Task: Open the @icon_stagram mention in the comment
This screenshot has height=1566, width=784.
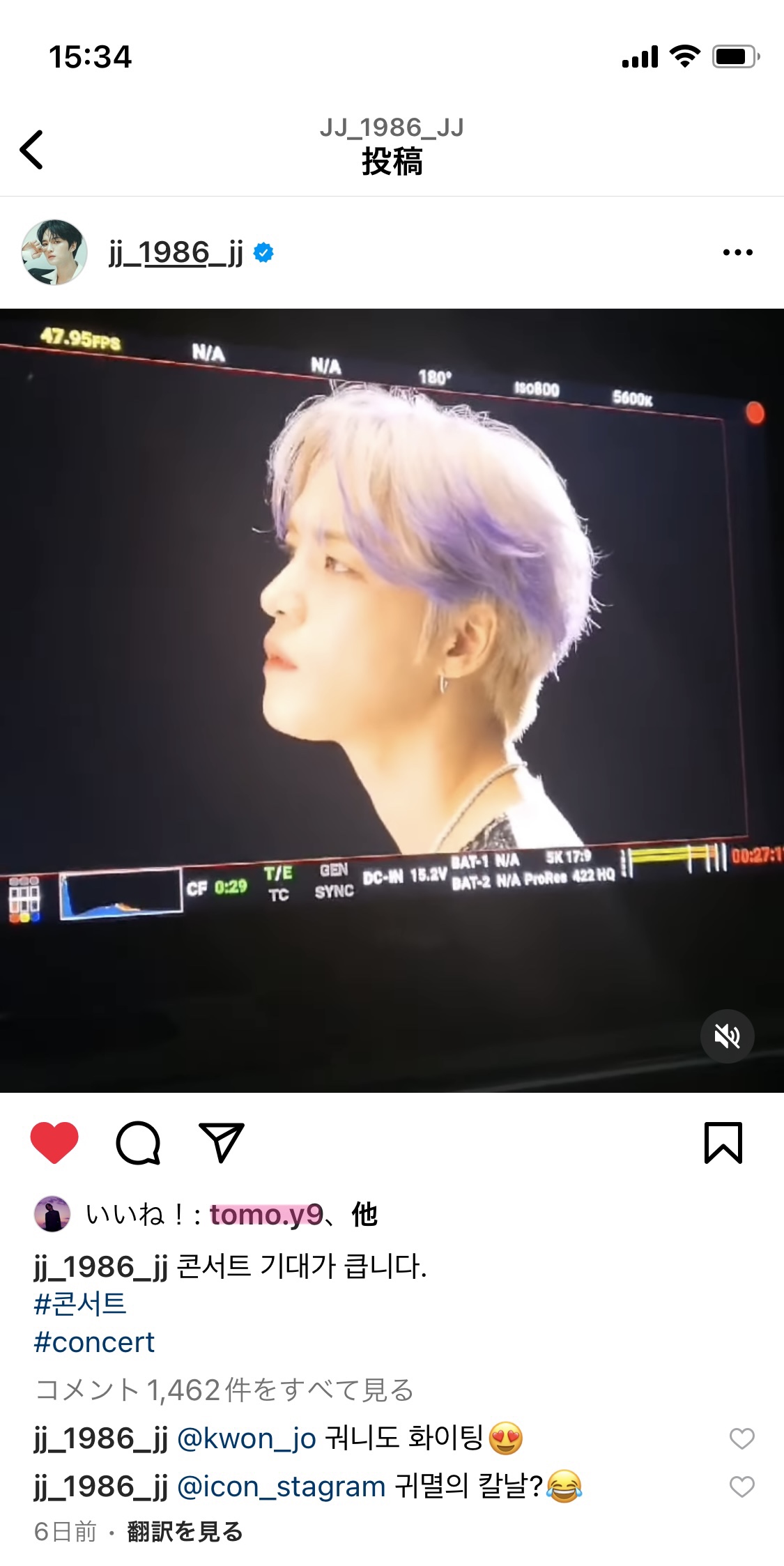Action: [x=282, y=1487]
